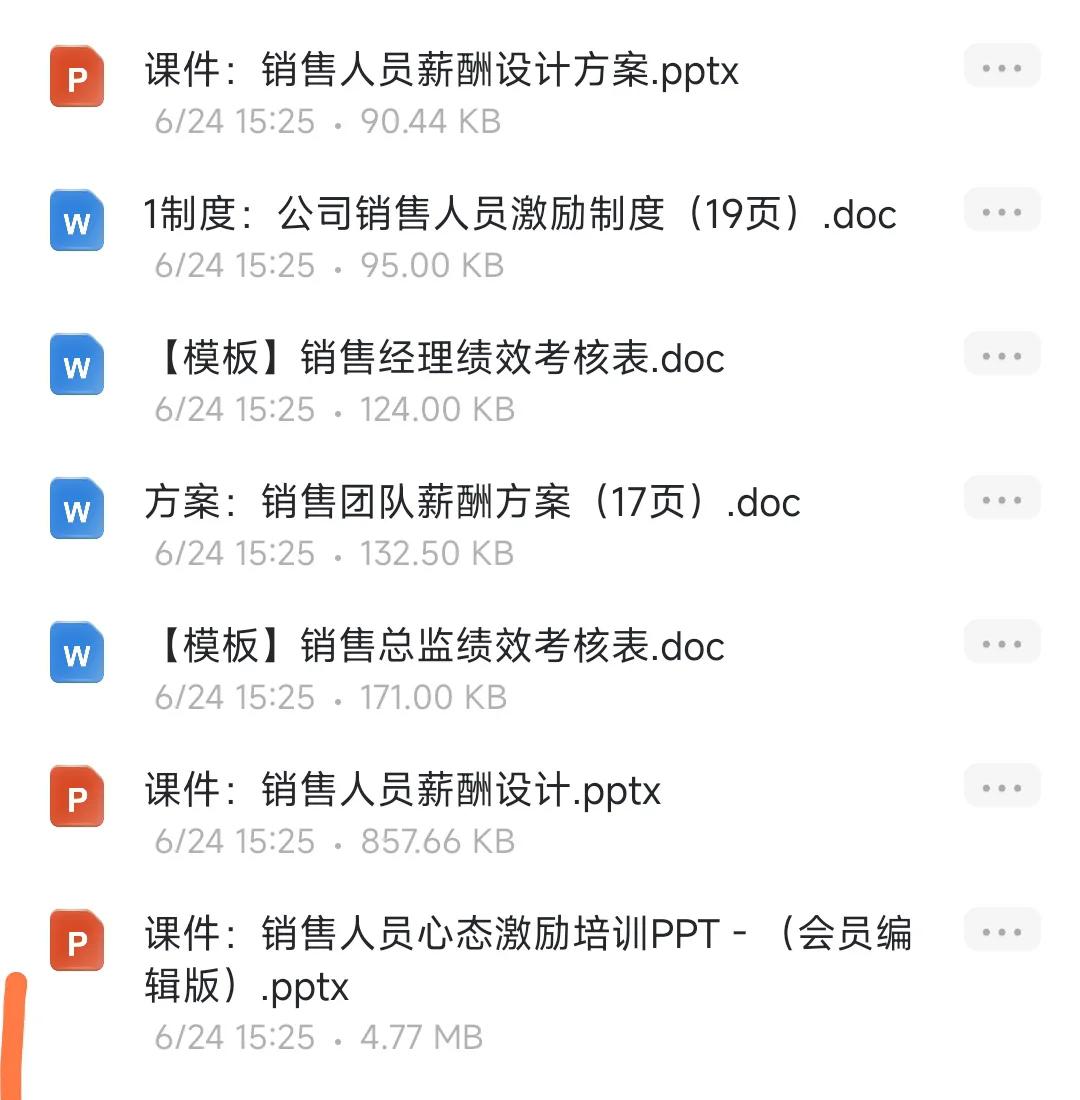Screen dimensions: 1080x1100
Task: Open more options for 销售总监绩效考核表.doc
Action: pos(1001,642)
